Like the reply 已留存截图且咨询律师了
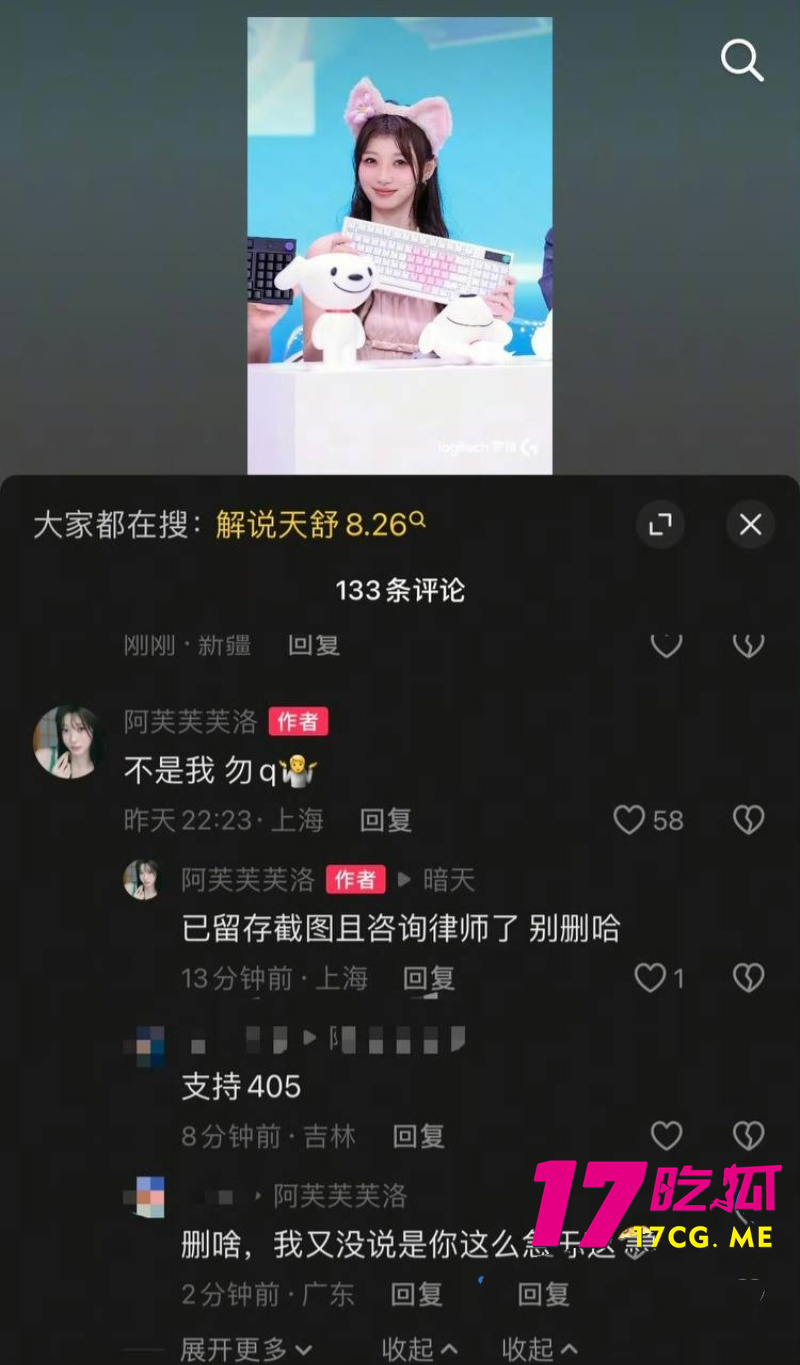Image resolution: width=800 pixels, height=1365 pixels. 651,978
